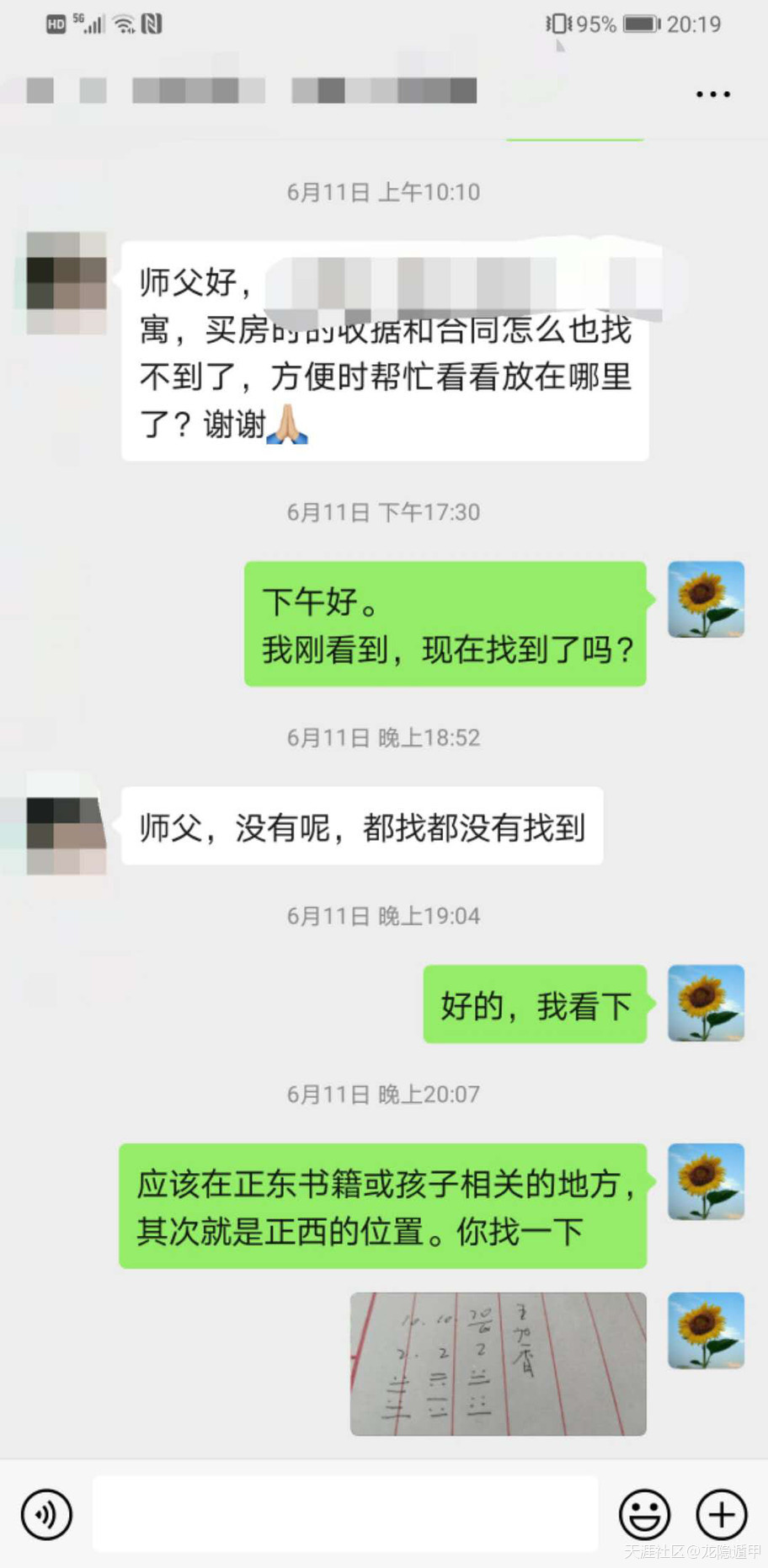Switch to voice message input
Image resolution: width=768 pixels, height=1568 pixels.
click(46, 1514)
